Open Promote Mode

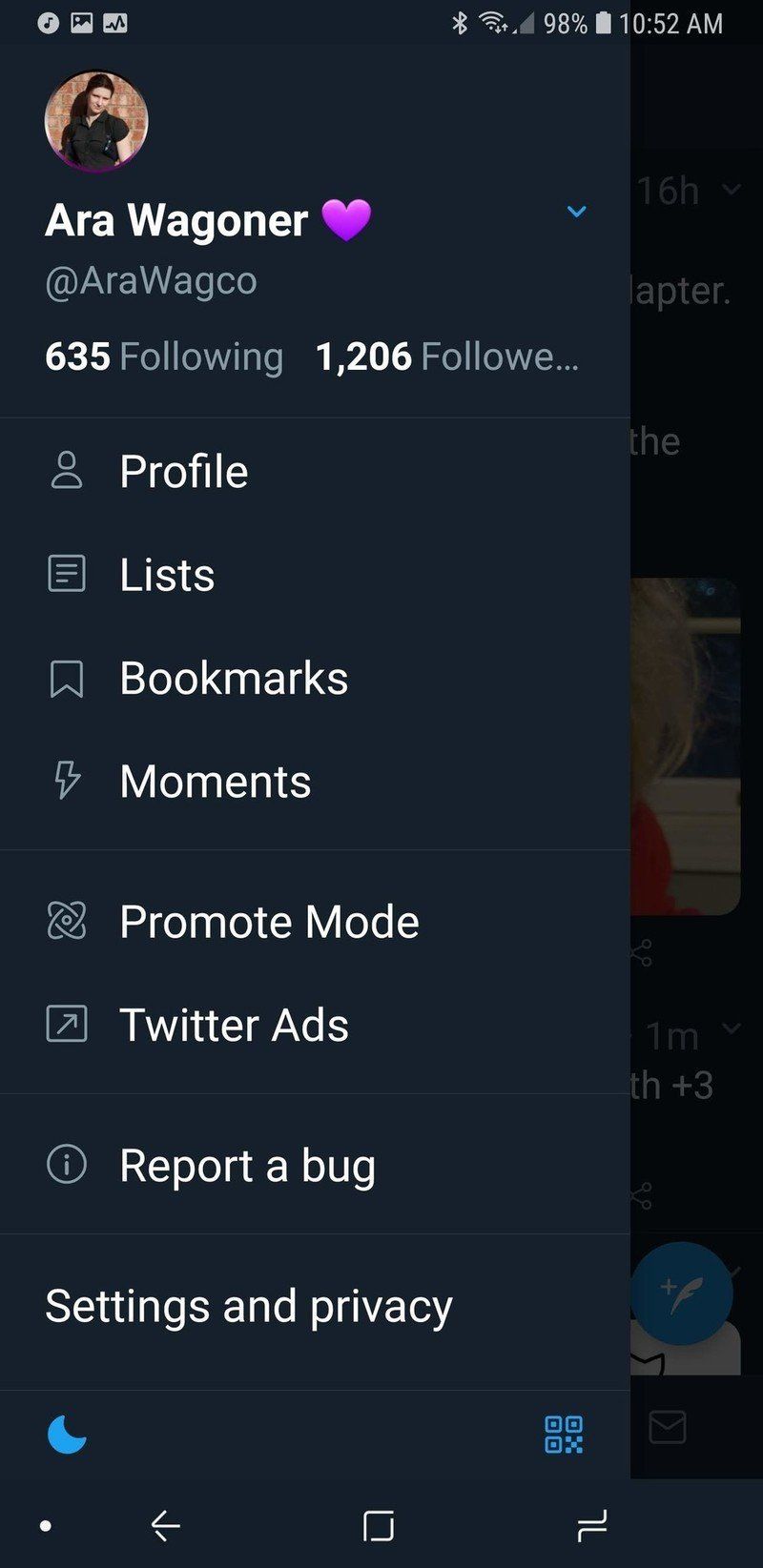coord(269,920)
